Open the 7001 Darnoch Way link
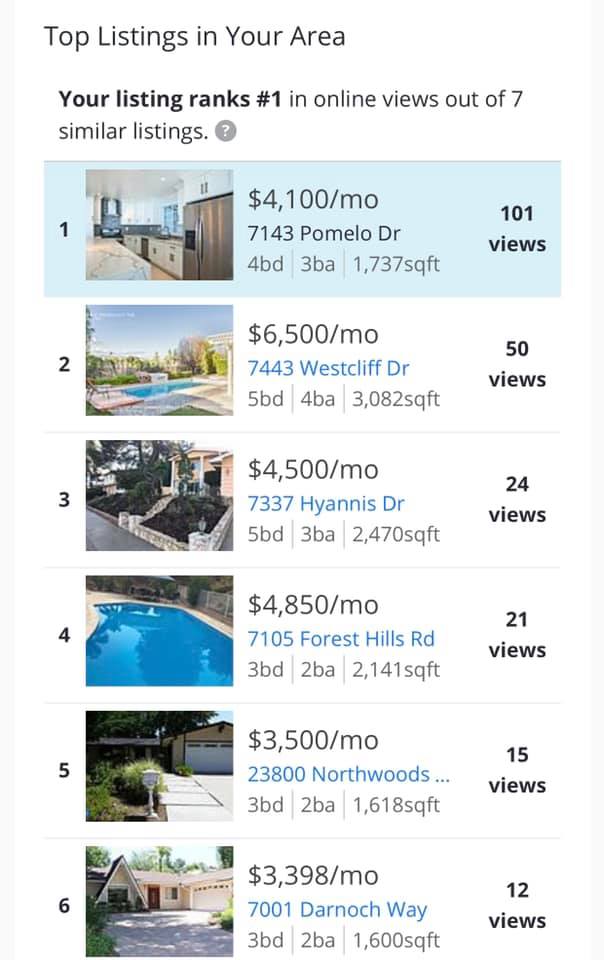The width and height of the screenshot is (604, 960). (337, 909)
